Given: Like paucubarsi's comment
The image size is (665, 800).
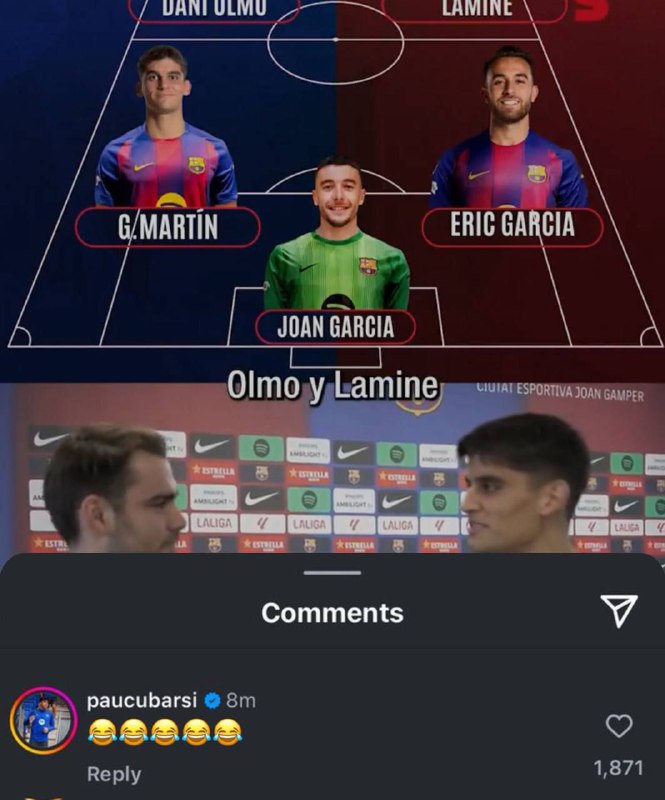Looking at the screenshot, I should 620,726.
